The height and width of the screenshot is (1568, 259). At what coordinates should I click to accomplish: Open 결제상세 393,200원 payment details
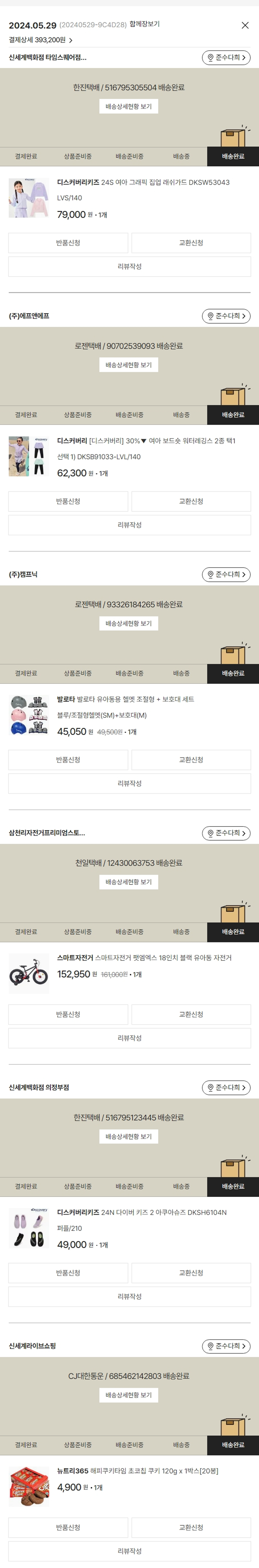pyautogui.click(x=40, y=40)
